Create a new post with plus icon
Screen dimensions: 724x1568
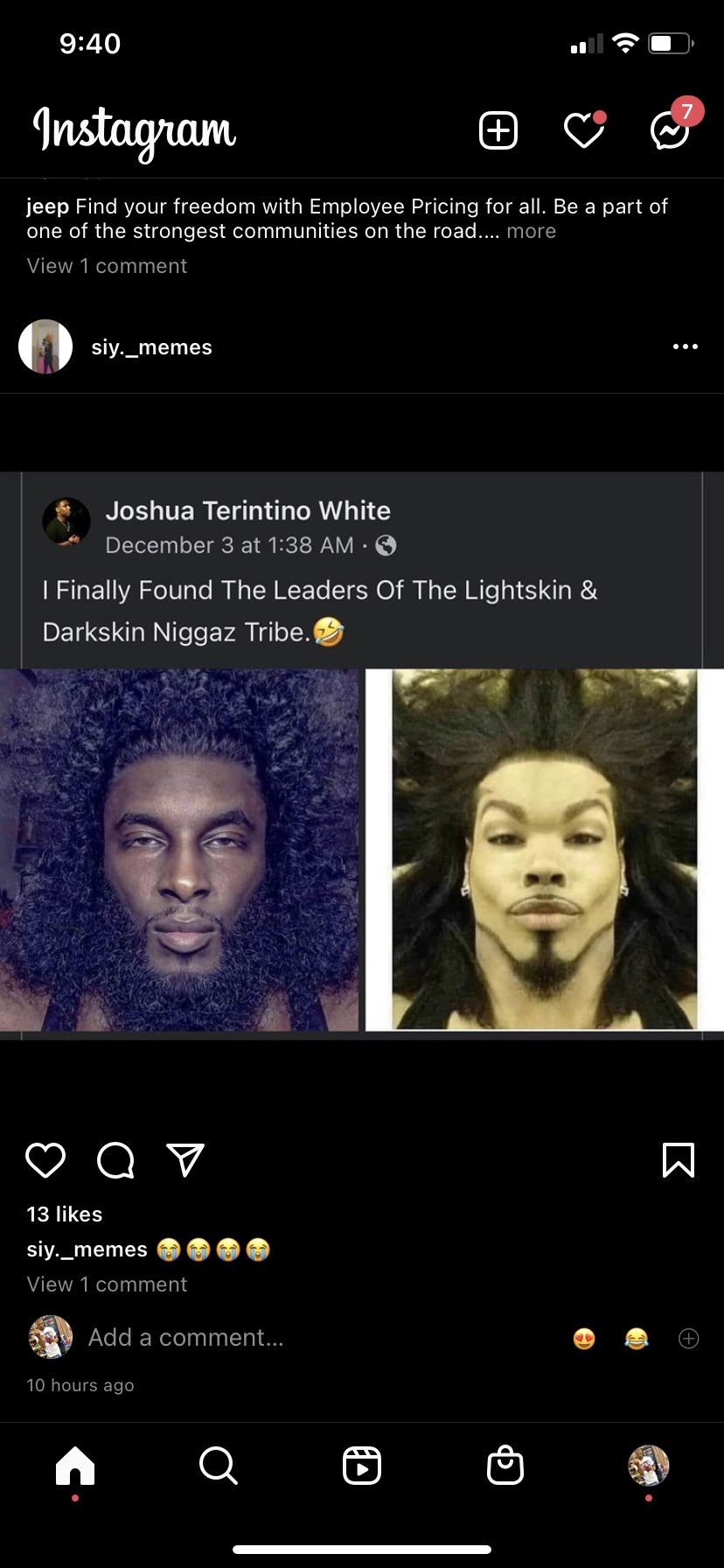[x=498, y=131]
